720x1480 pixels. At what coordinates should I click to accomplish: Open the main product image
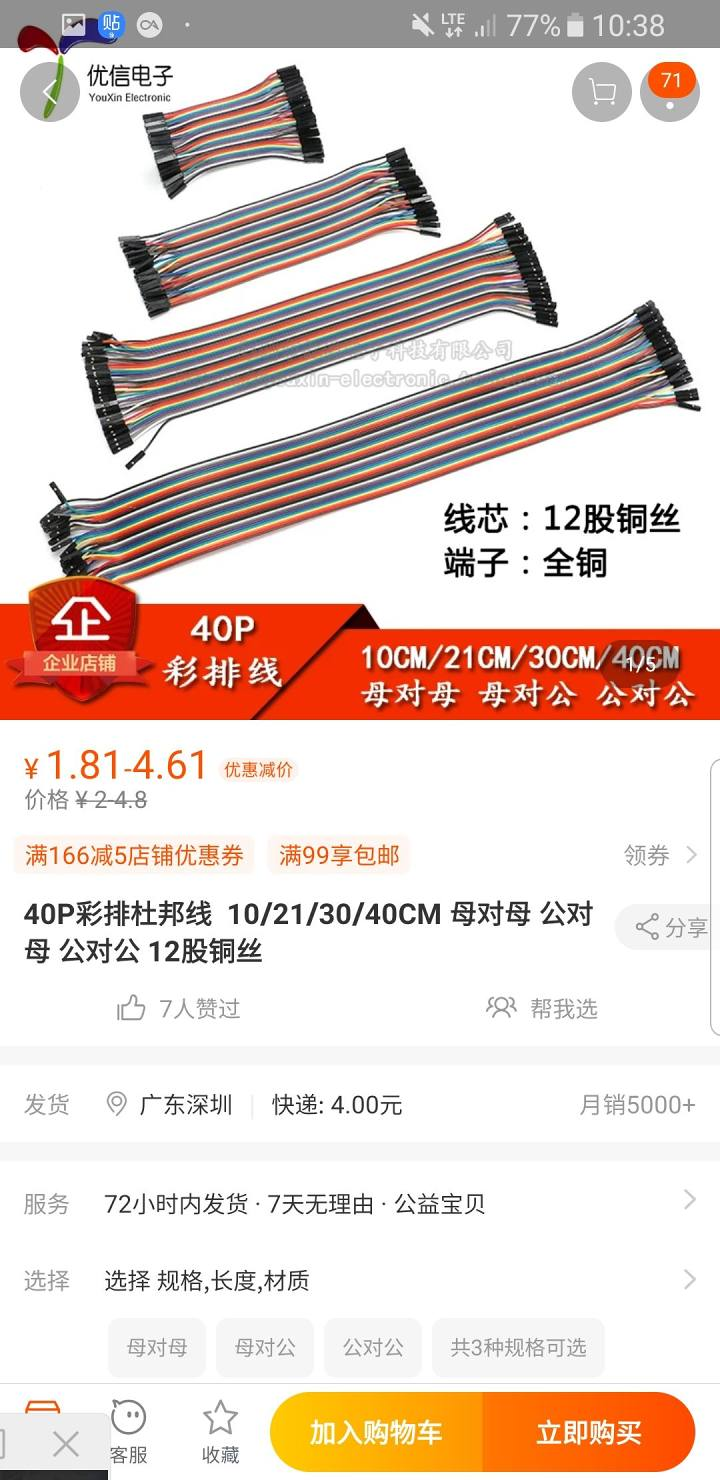pos(360,330)
